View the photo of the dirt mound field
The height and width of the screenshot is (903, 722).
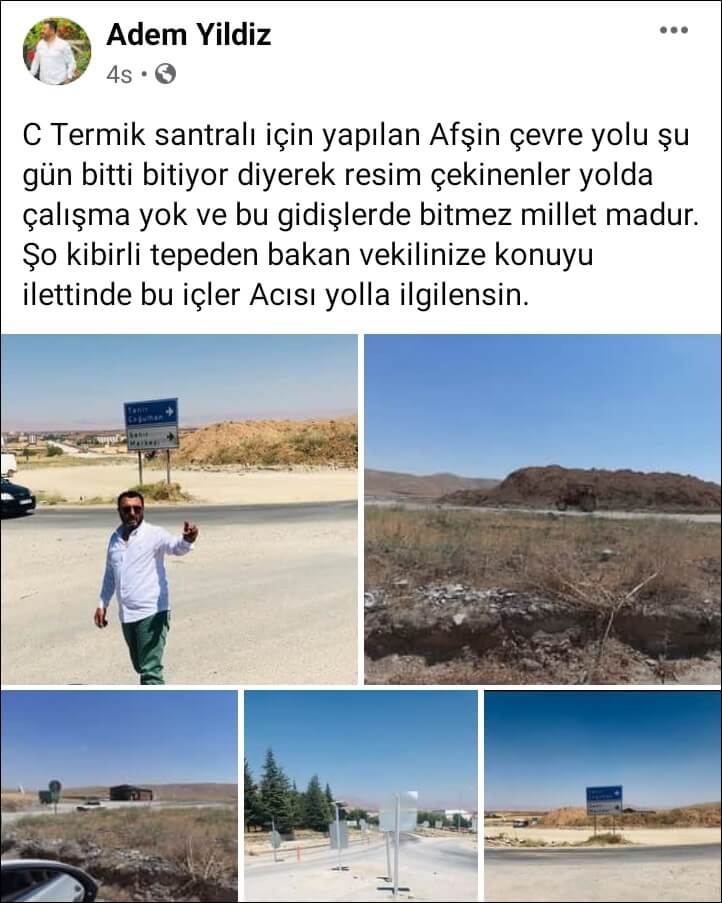542,510
